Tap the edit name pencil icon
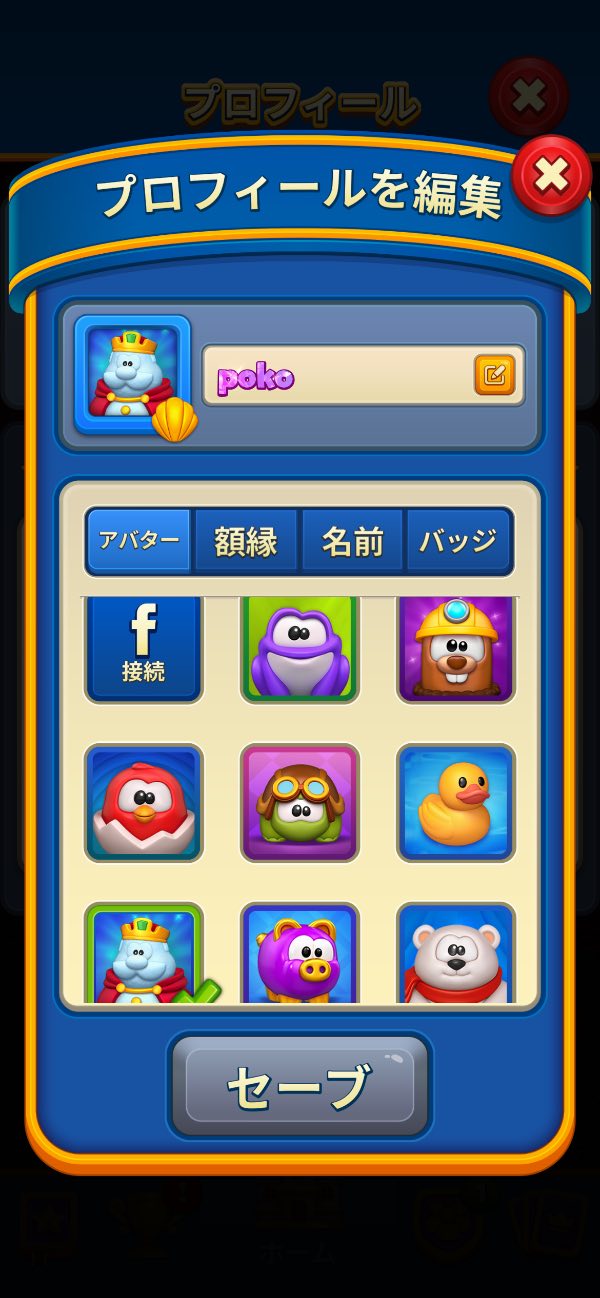This screenshot has width=600, height=1298. tap(495, 375)
